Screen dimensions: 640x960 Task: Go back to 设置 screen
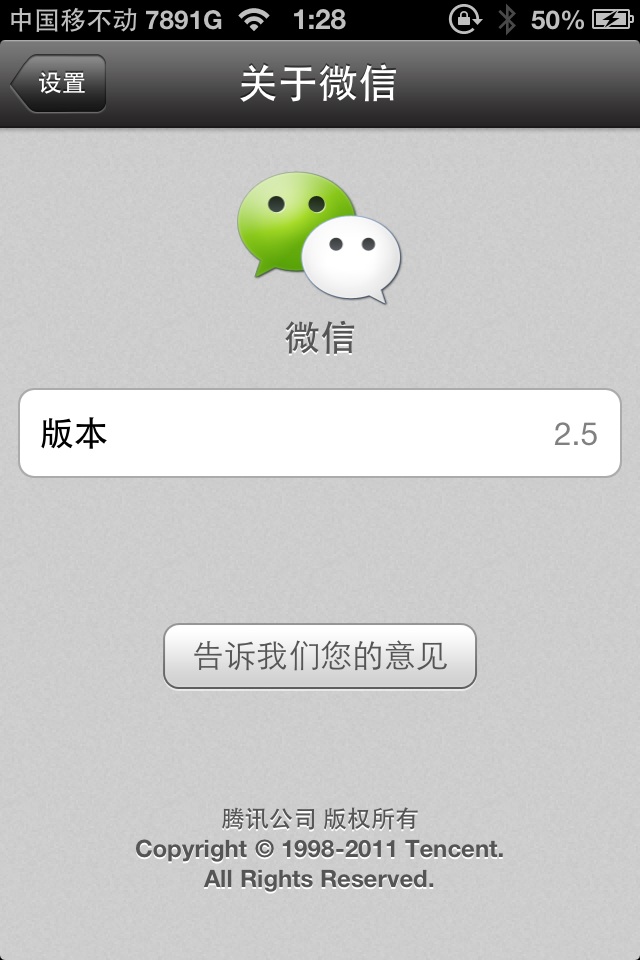pyautogui.click(x=59, y=84)
